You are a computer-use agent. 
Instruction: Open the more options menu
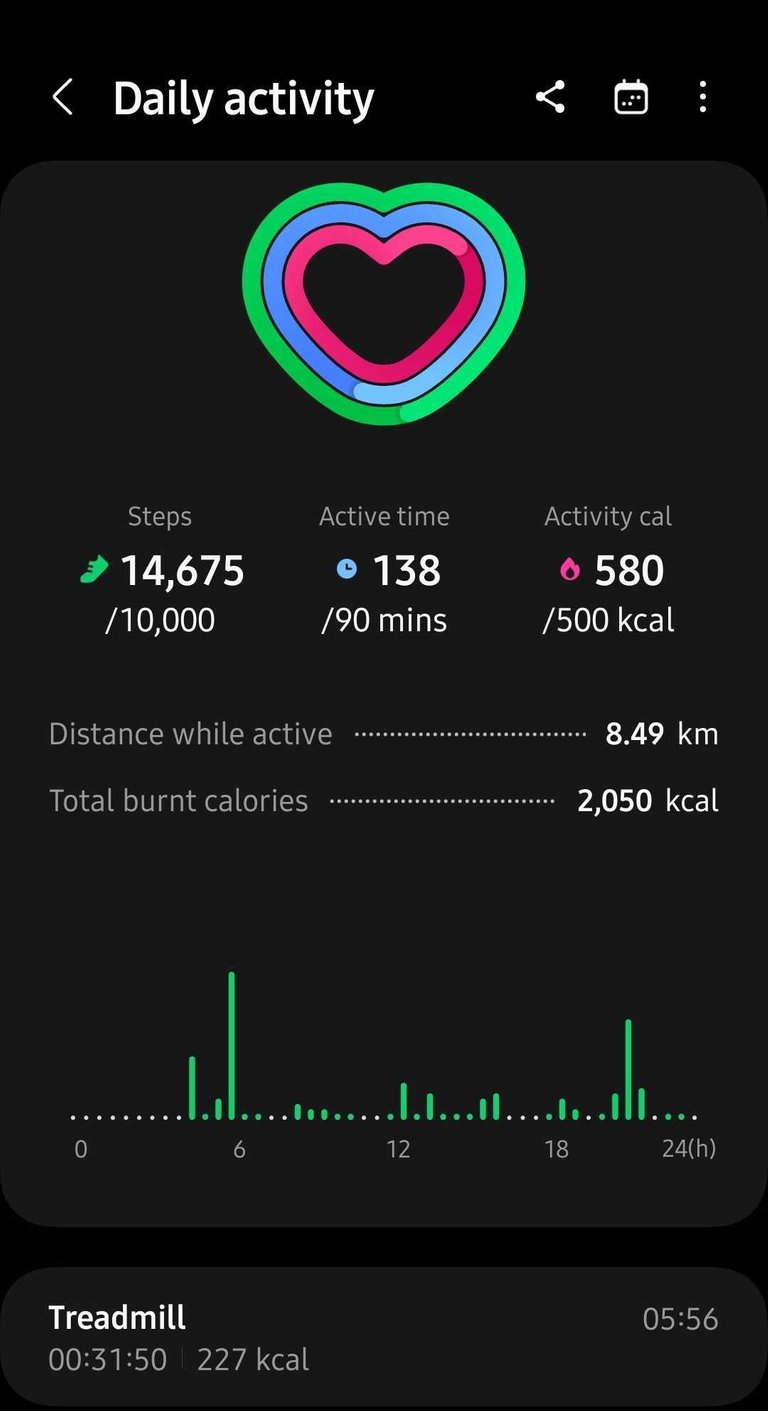pos(703,97)
